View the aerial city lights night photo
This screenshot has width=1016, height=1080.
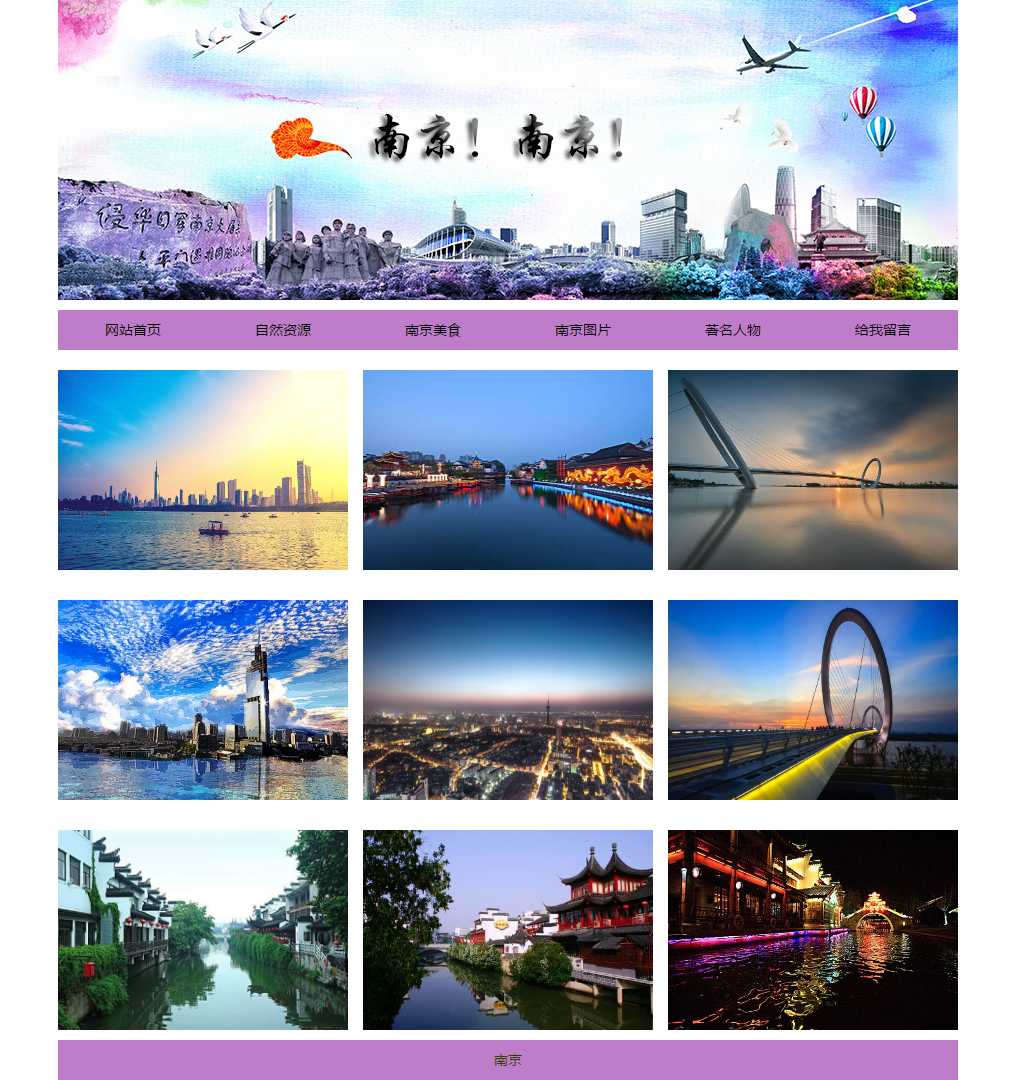coord(508,700)
